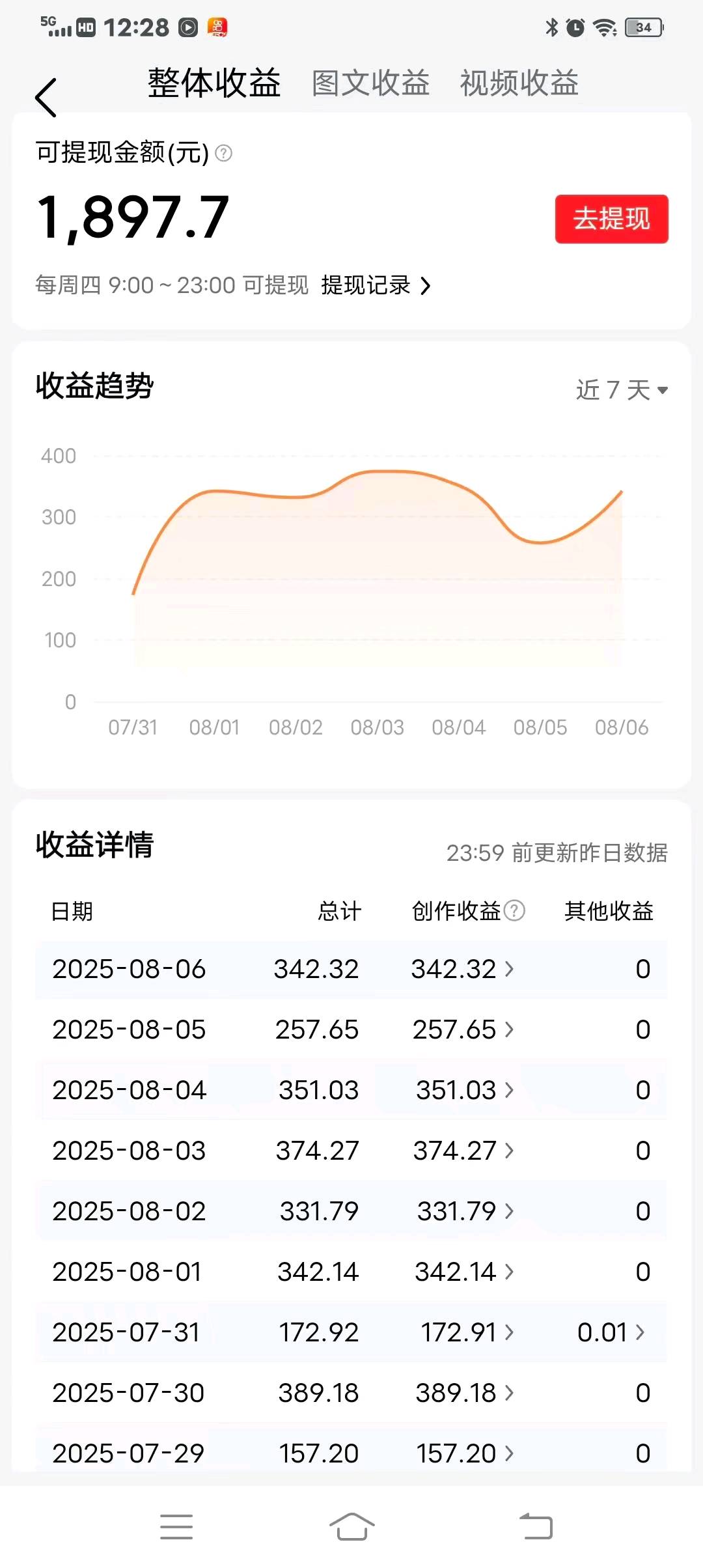
Task: Open the 近7天 date range selector
Action: (x=622, y=390)
